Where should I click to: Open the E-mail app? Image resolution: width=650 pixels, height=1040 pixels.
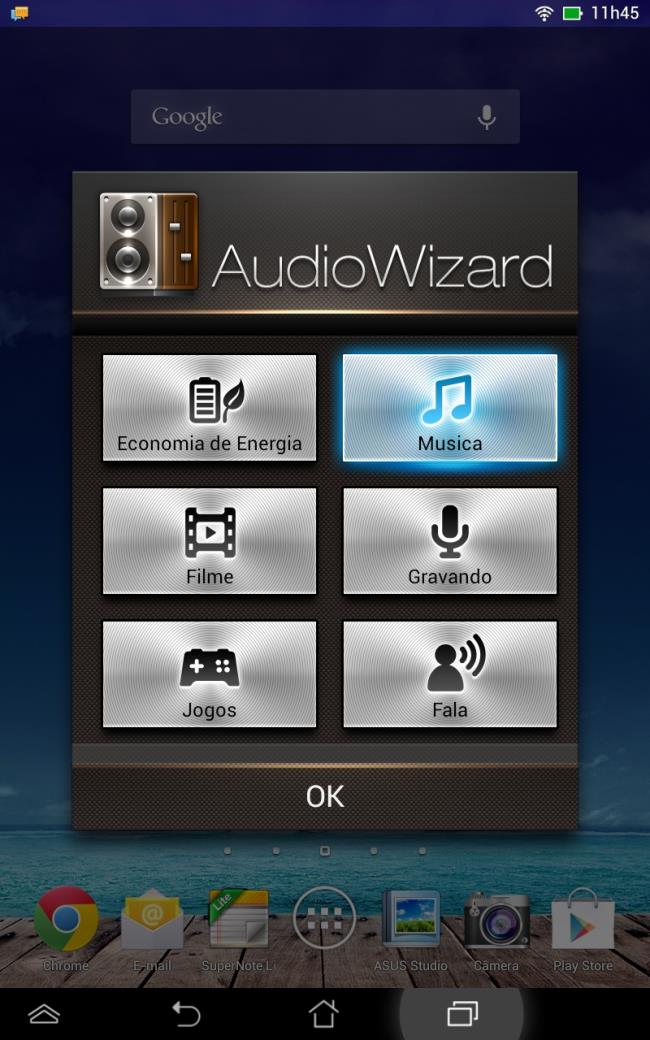152,919
